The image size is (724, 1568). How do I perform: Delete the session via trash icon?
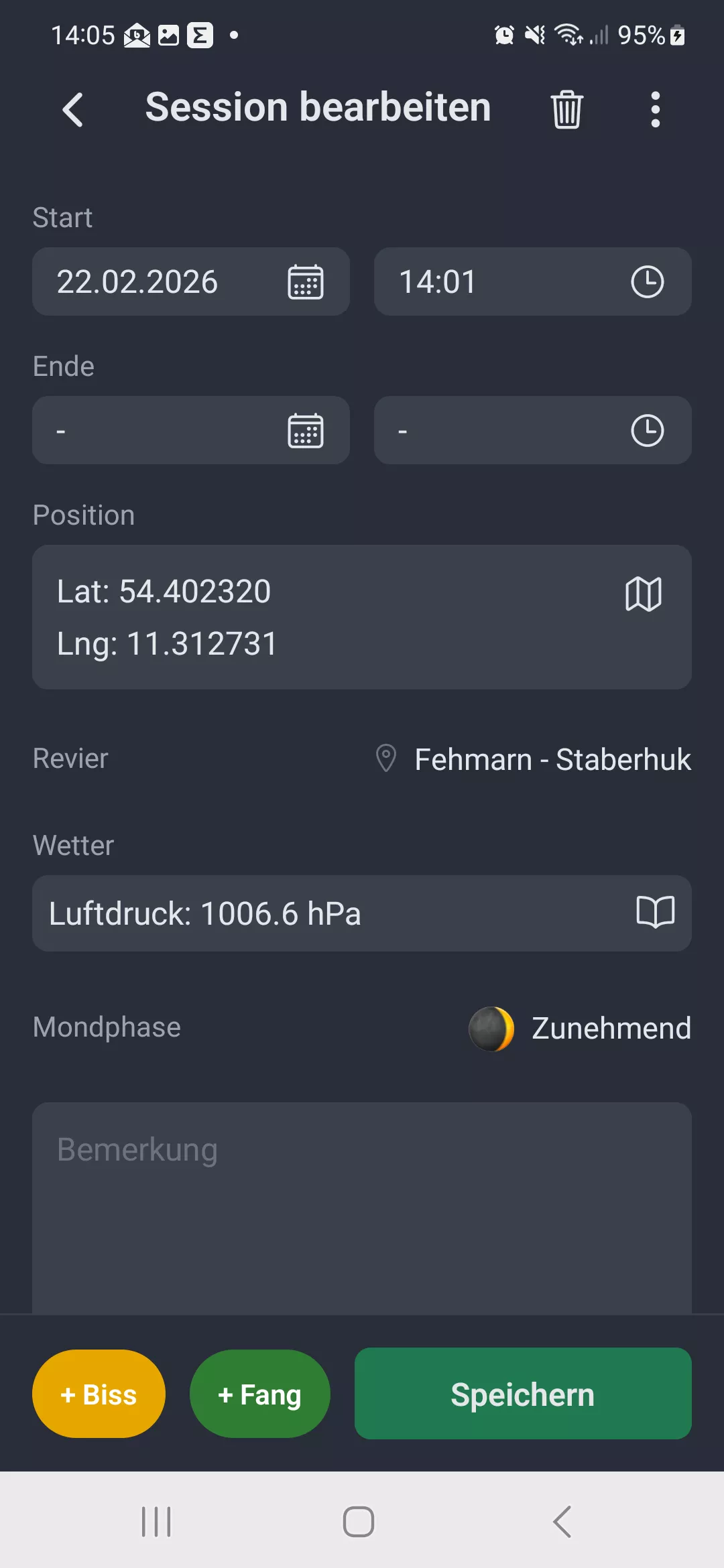pyautogui.click(x=566, y=108)
